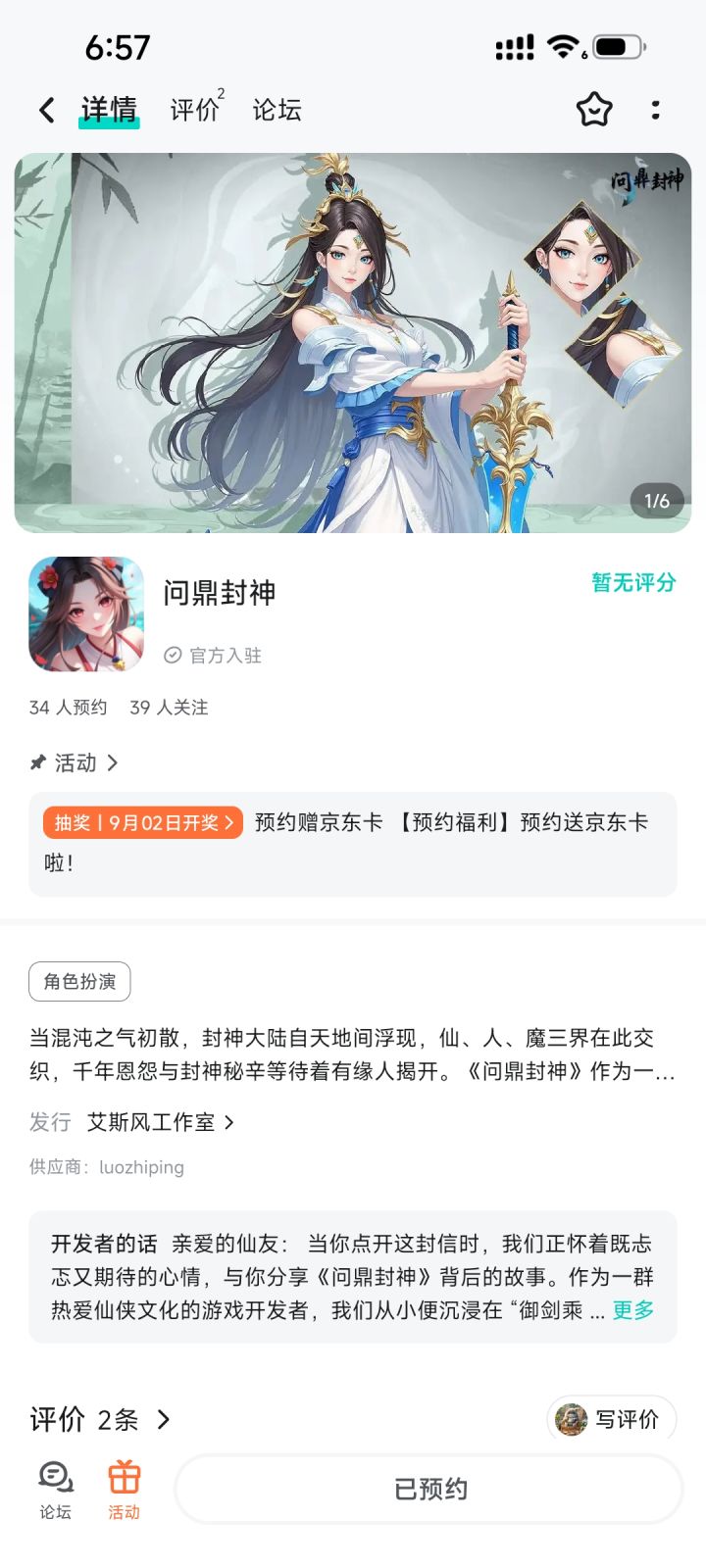Open the 活动 section link

[75, 762]
